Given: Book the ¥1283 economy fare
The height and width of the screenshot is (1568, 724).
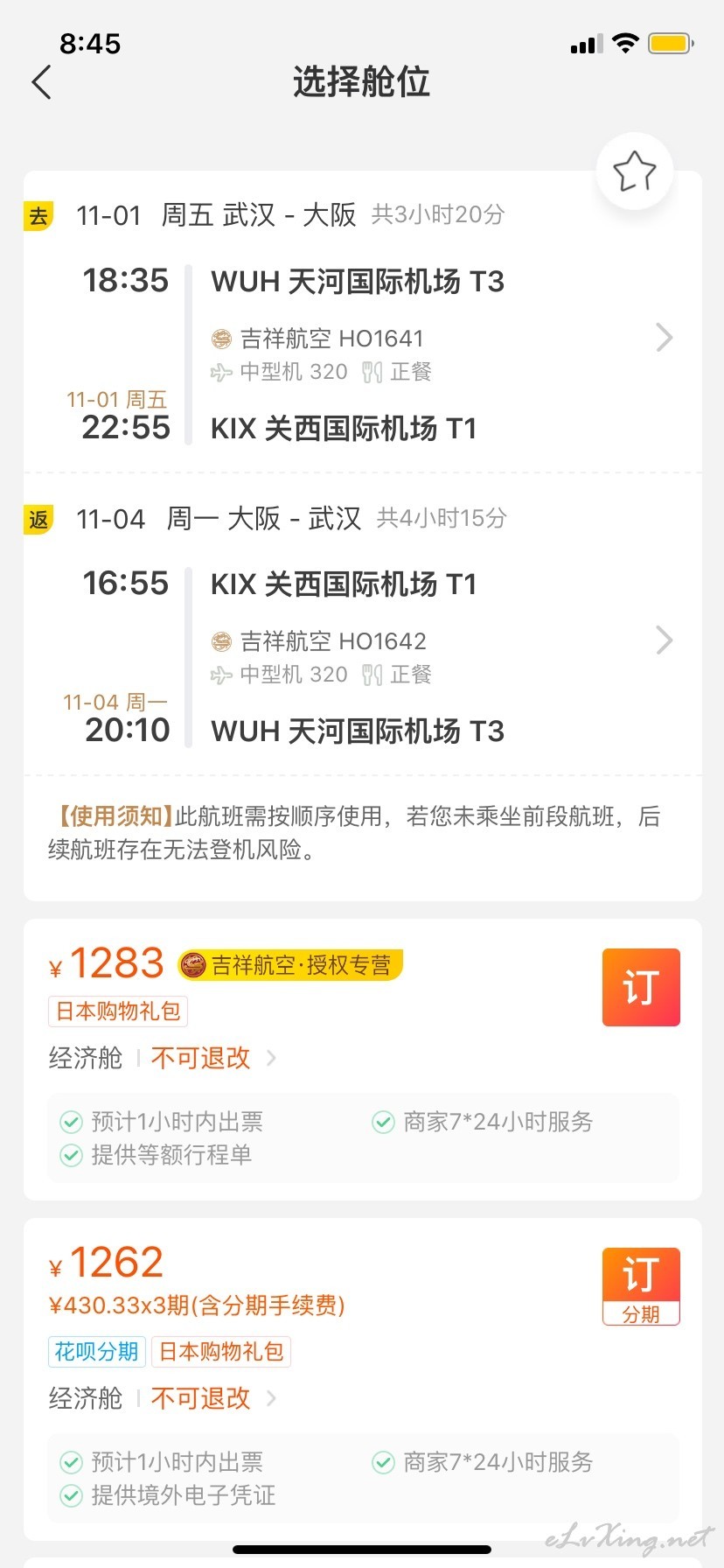Looking at the screenshot, I should point(641,987).
